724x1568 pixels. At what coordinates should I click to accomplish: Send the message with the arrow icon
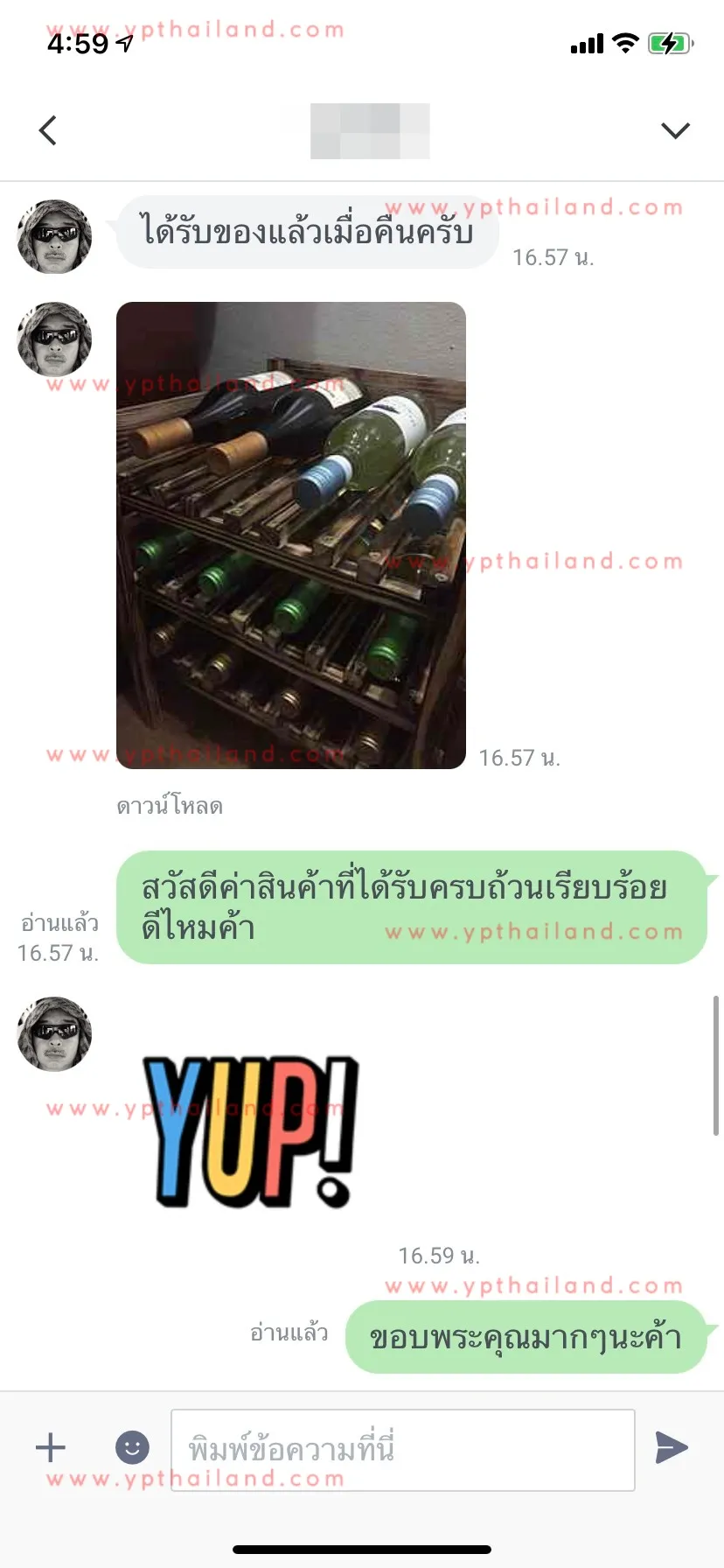pos(672,1447)
